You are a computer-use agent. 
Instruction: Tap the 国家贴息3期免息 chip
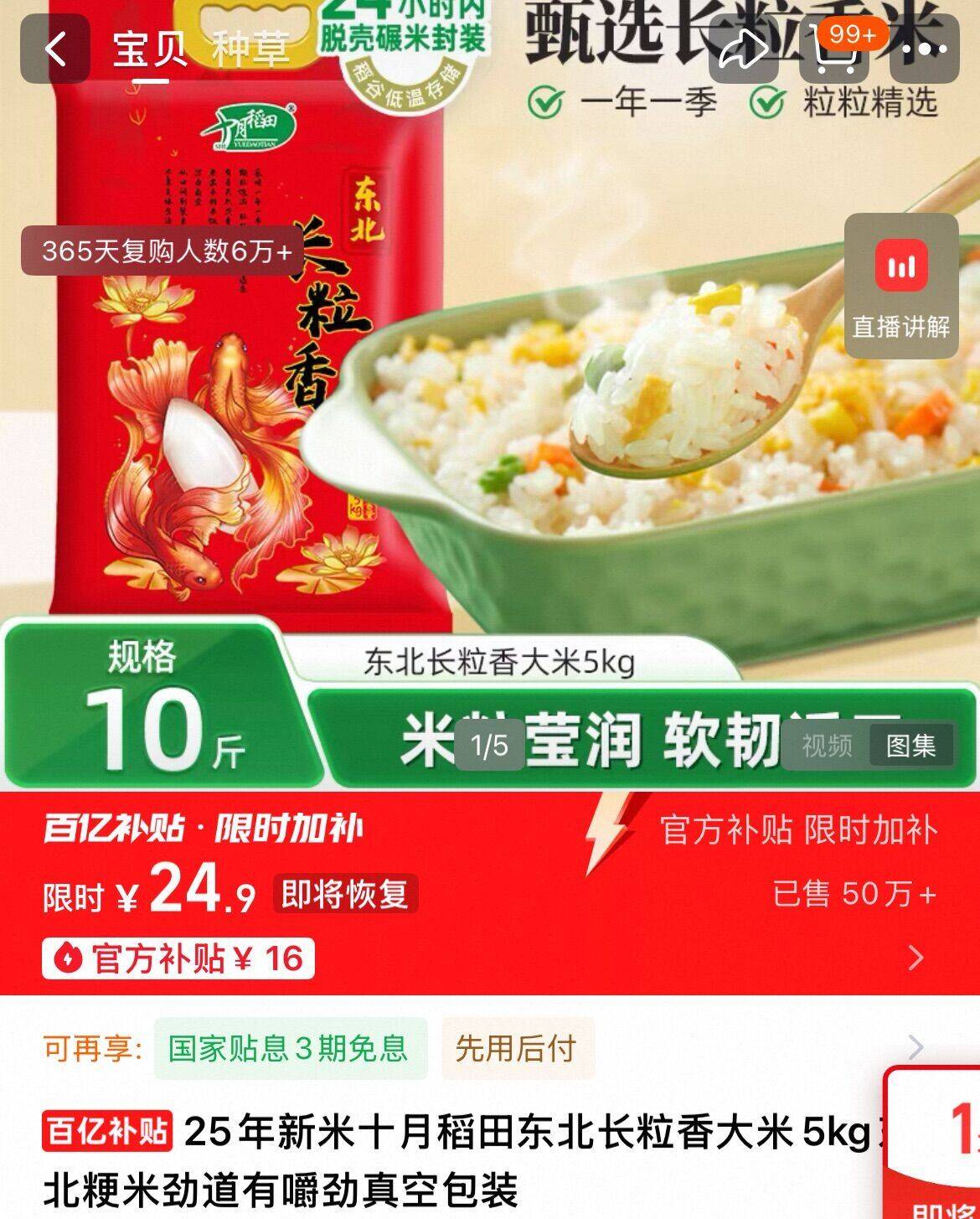[289, 1048]
